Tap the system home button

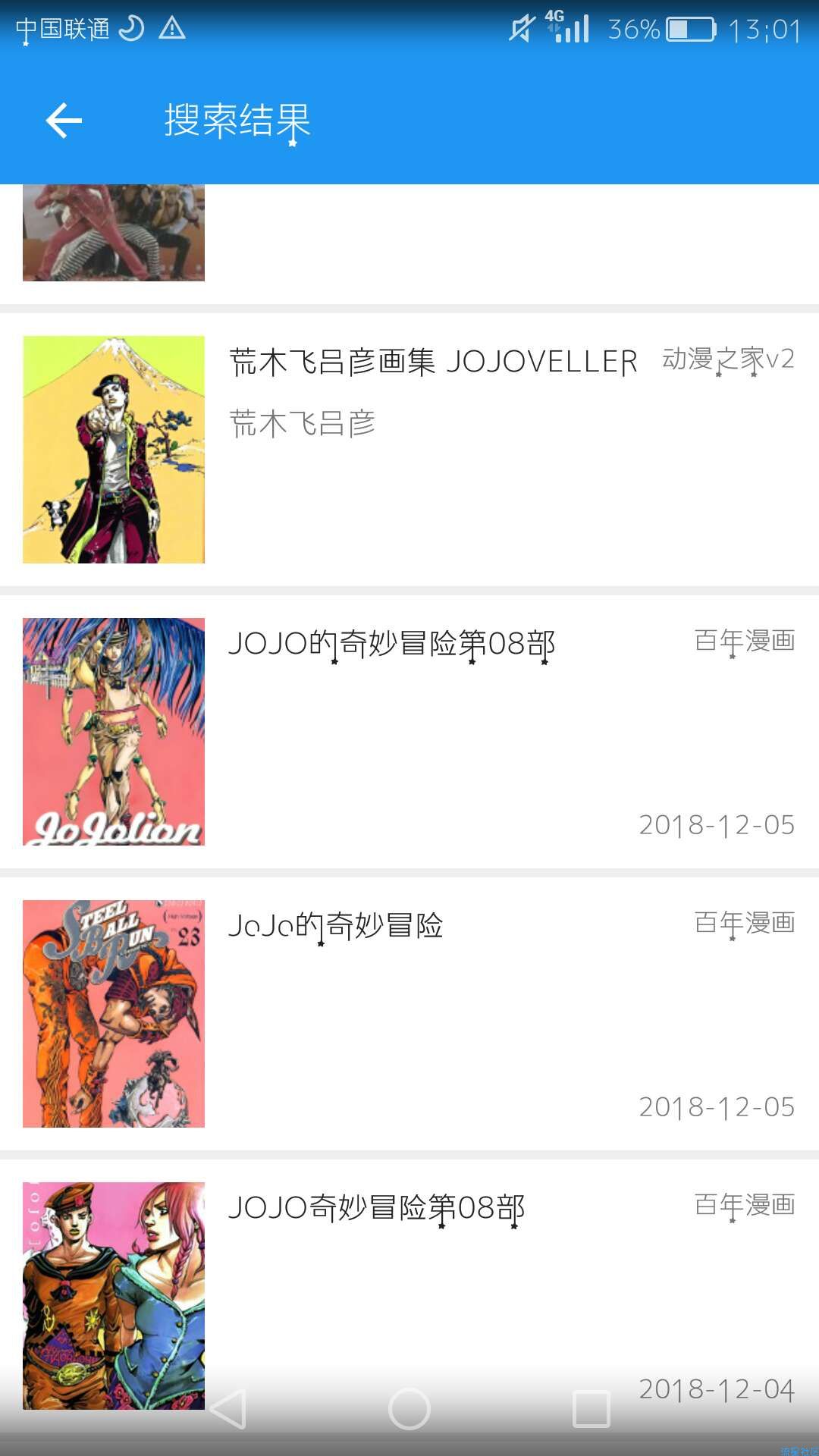click(x=409, y=1409)
